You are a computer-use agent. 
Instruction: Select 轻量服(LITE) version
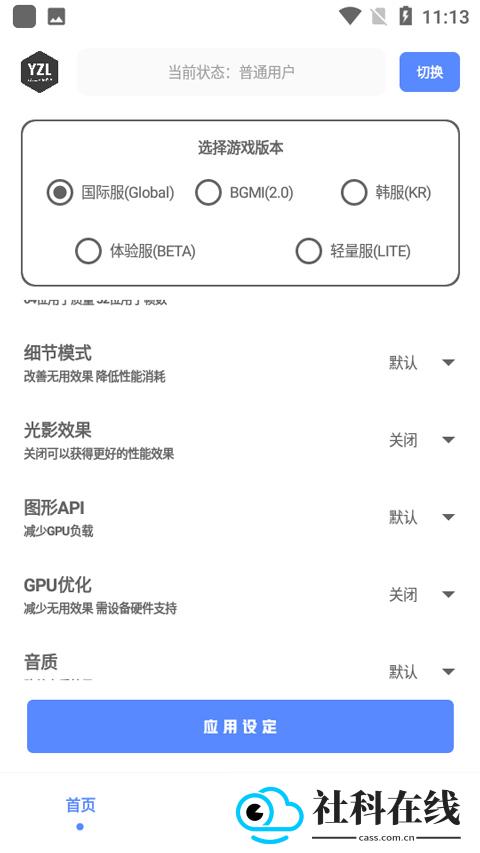[353, 251]
